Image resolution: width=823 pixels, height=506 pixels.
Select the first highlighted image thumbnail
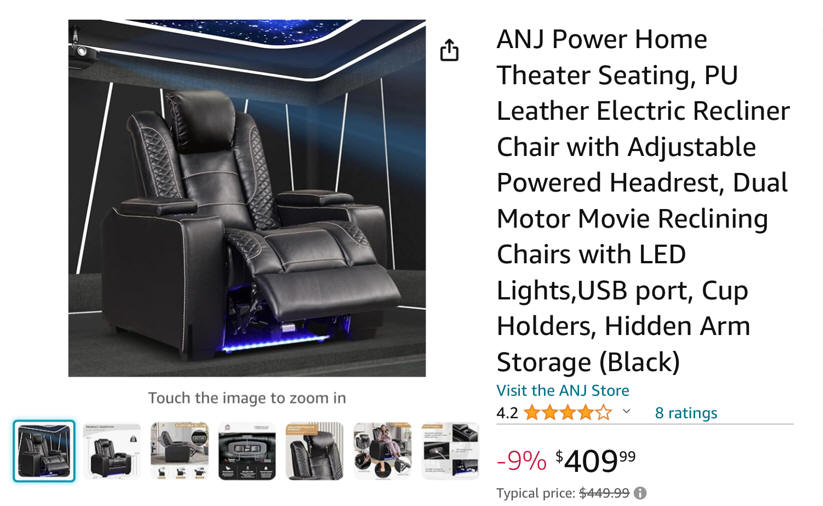tap(44, 451)
